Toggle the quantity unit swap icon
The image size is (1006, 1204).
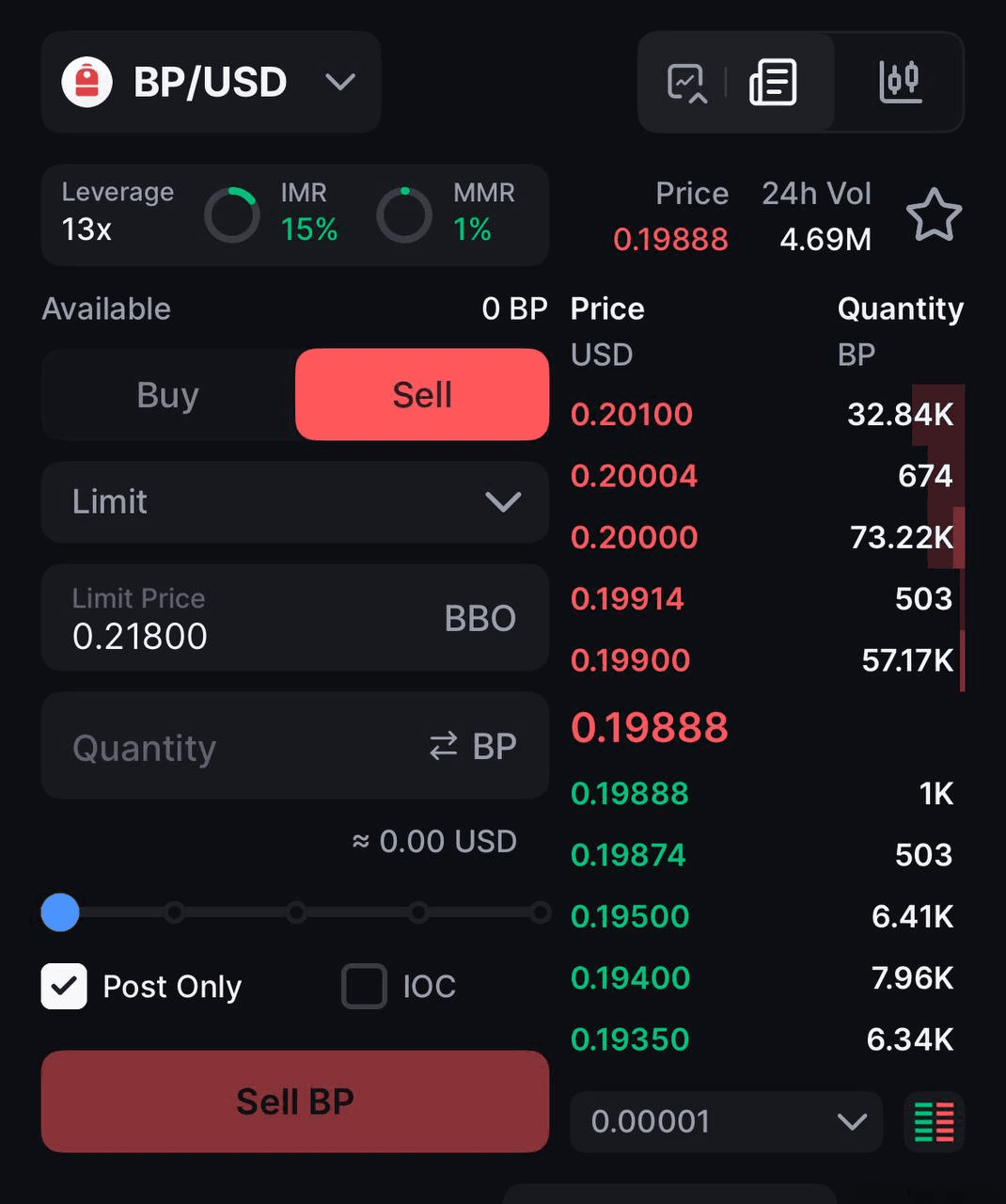tap(442, 746)
